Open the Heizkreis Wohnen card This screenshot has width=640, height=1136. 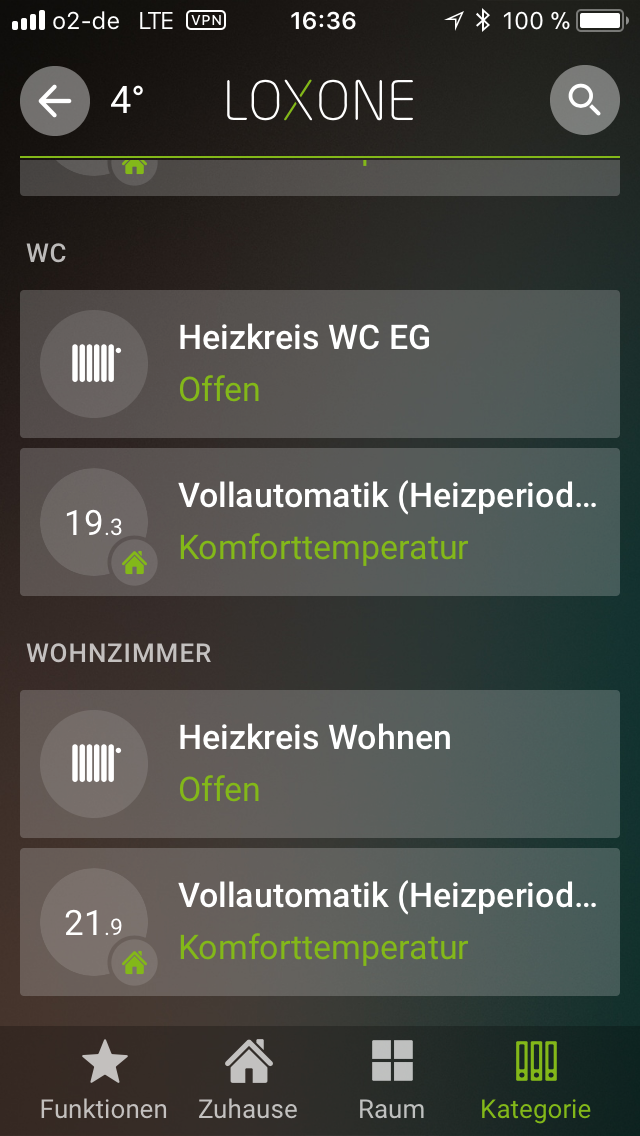[320, 764]
